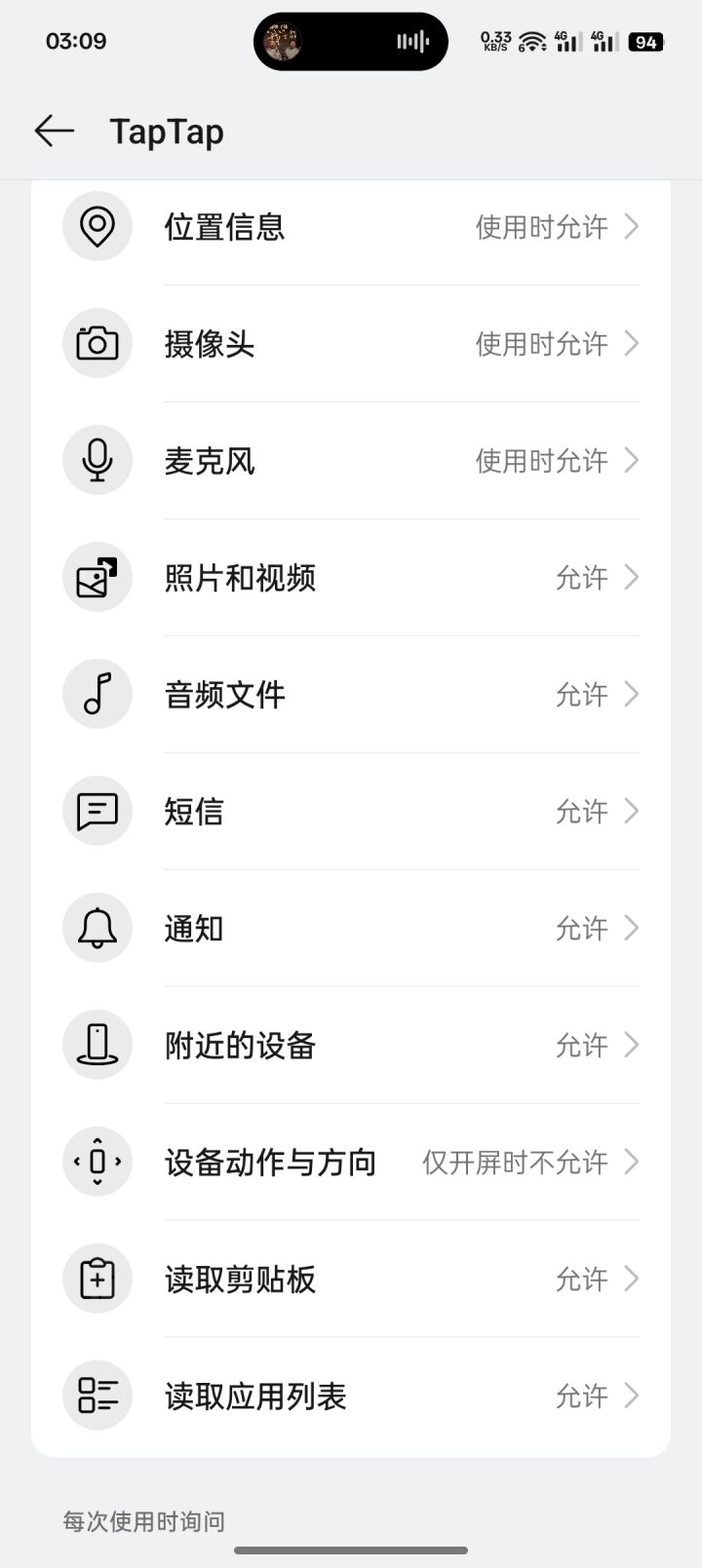
Task: Open 通知 permission row
Action: click(351, 929)
